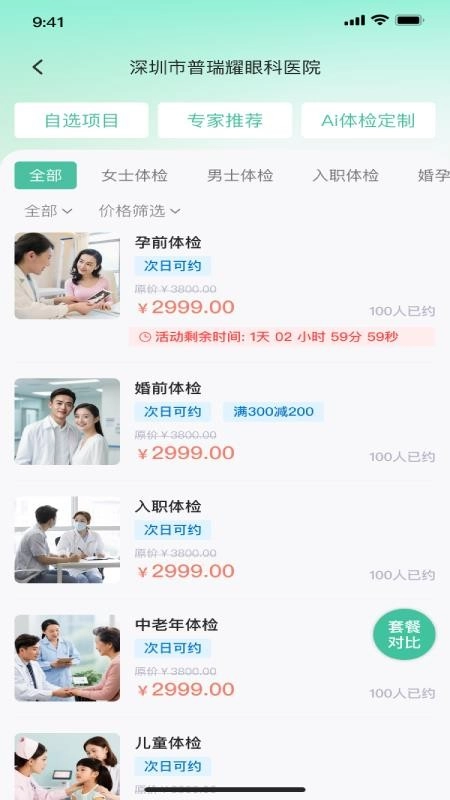Open the 儿童体检 package card
The width and height of the screenshot is (450, 800).
[x=225, y=766]
